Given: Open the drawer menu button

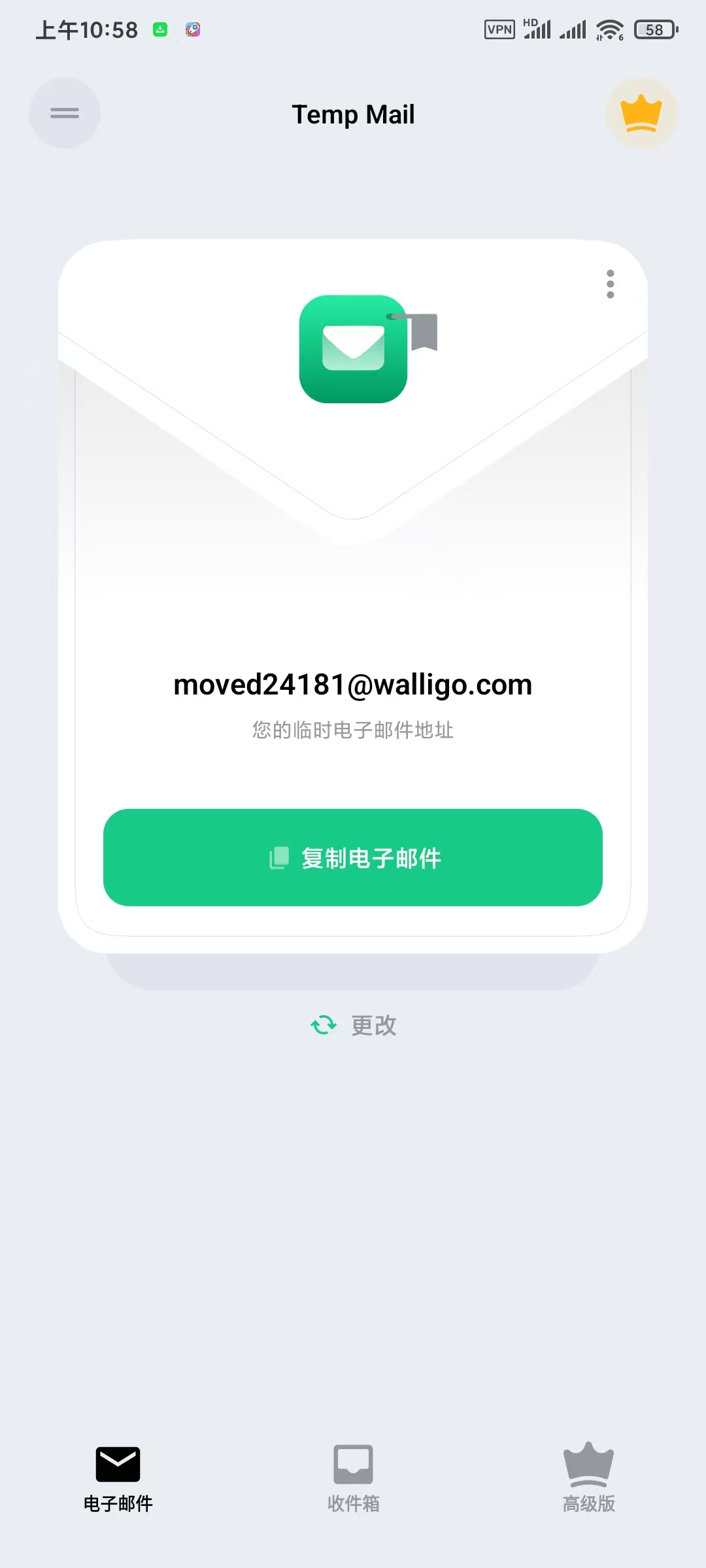Looking at the screenshot, I should (65, 113).
